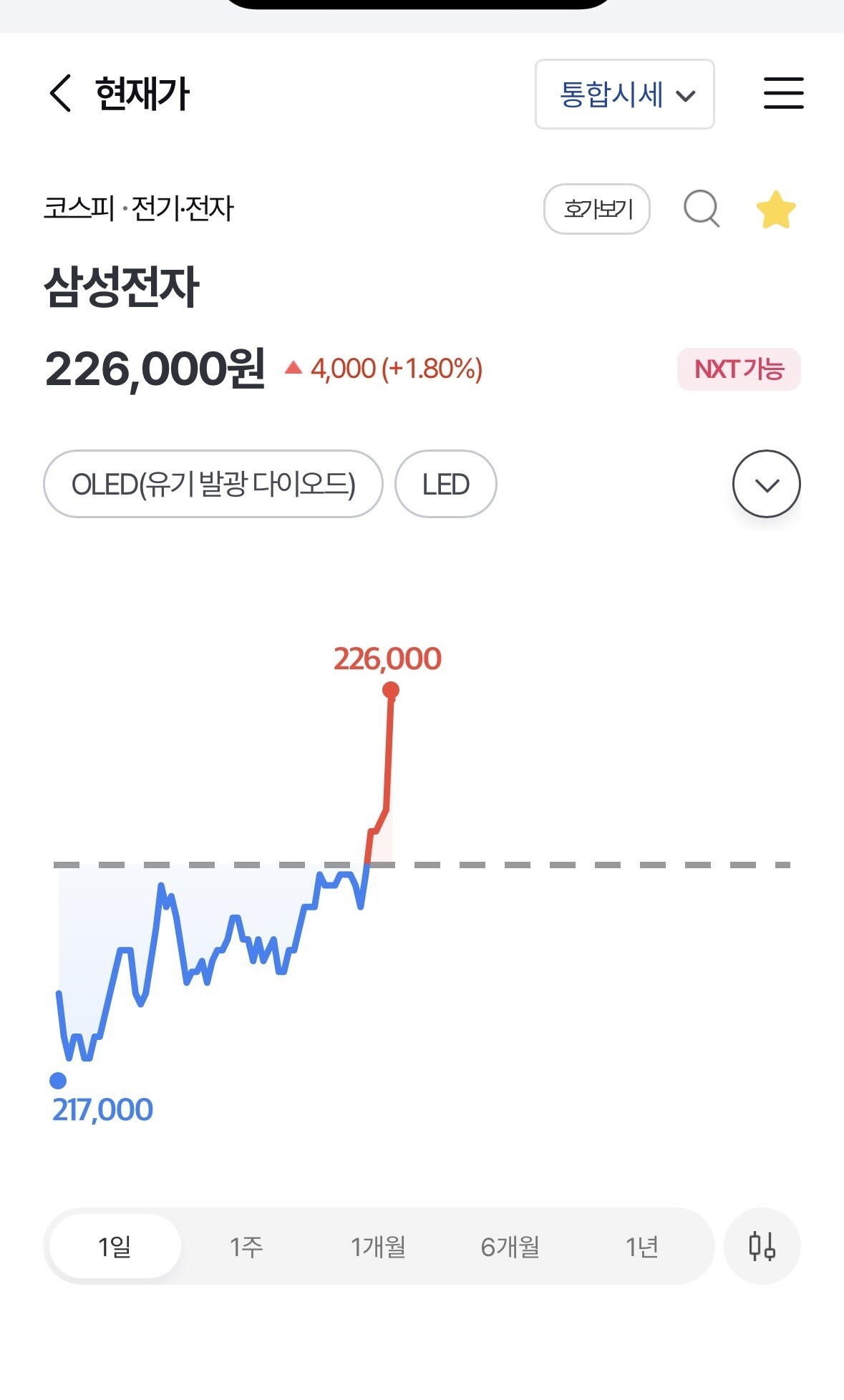Switch the chart to 1주
844x1400 pixels.
click(246, 1246)
